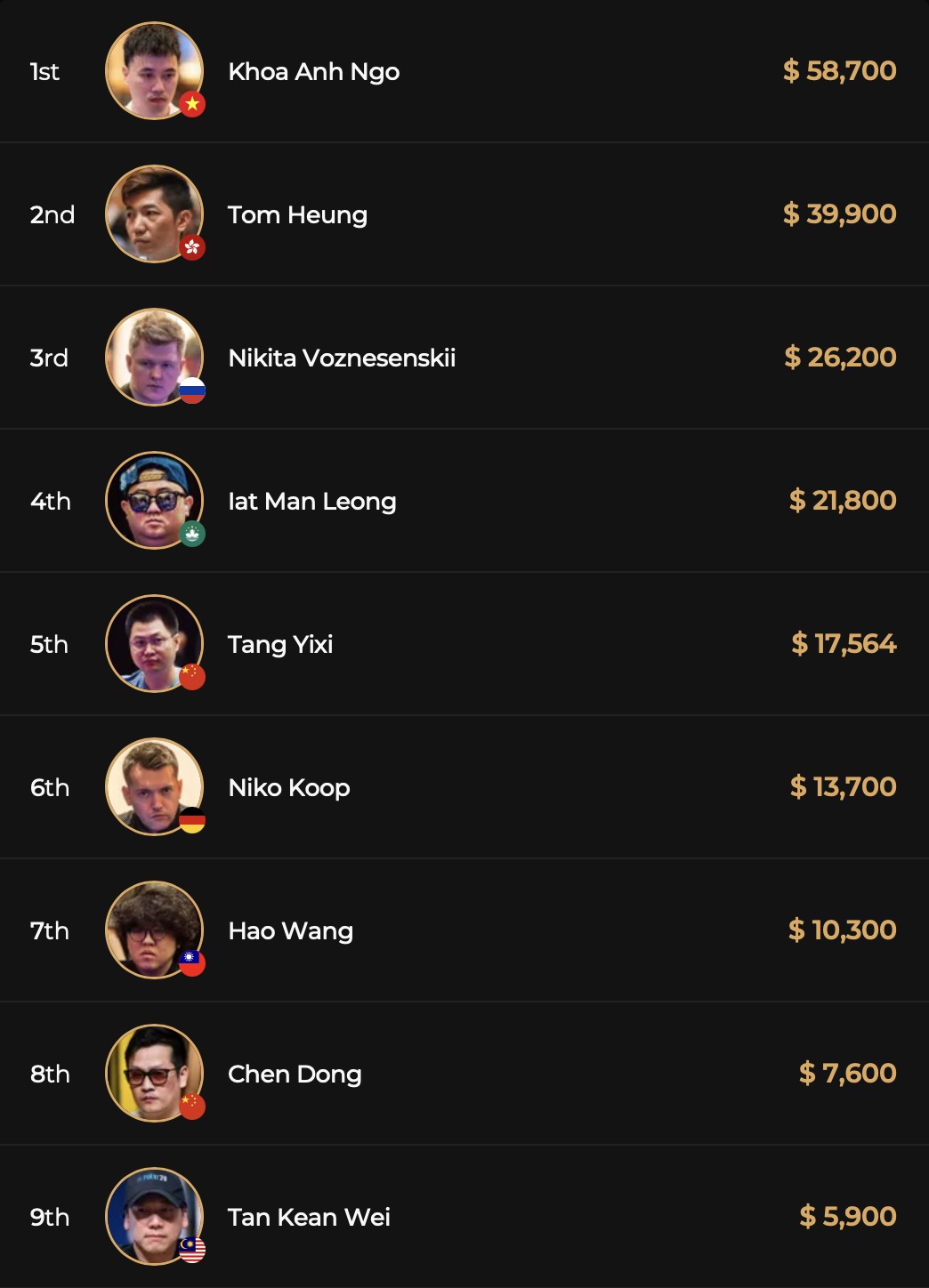Open Tan Kean Wei's player profile
This screenshot has height=1288, width=929.
[308, 1217]
